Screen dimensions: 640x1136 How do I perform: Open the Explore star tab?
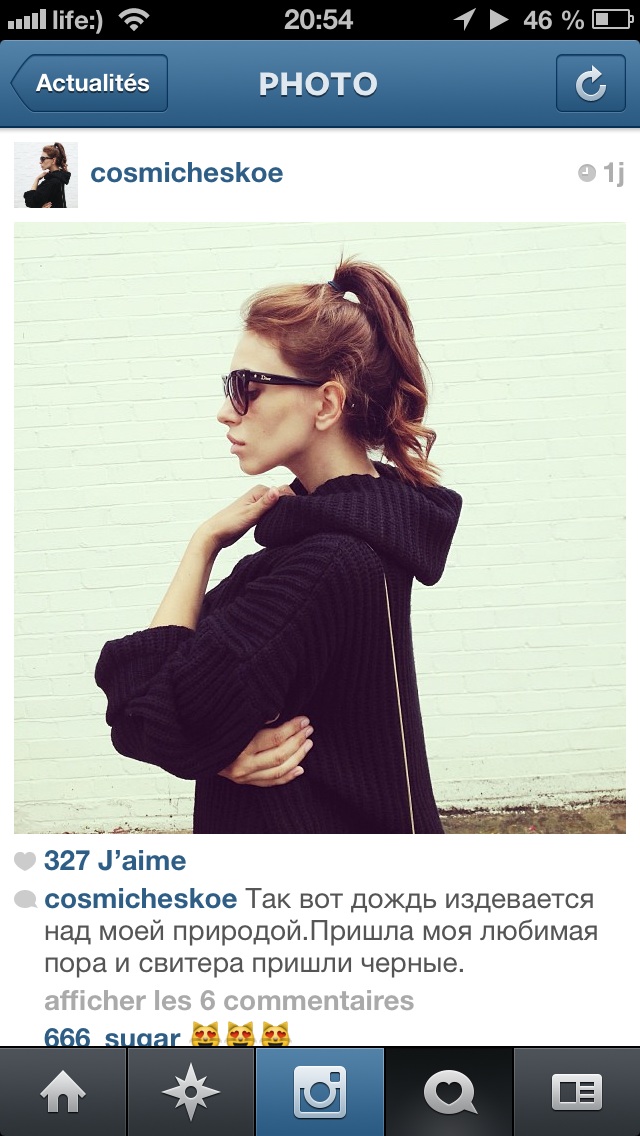[191, 1092]
